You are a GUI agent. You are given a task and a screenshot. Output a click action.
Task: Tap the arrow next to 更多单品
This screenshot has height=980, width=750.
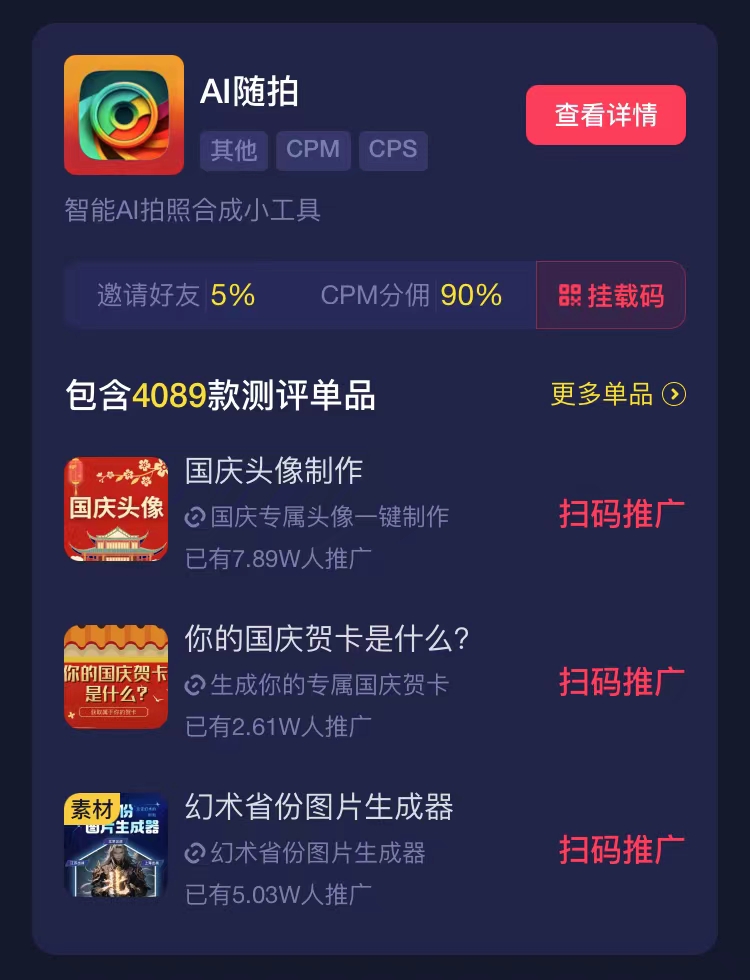(x=674, y=395)
